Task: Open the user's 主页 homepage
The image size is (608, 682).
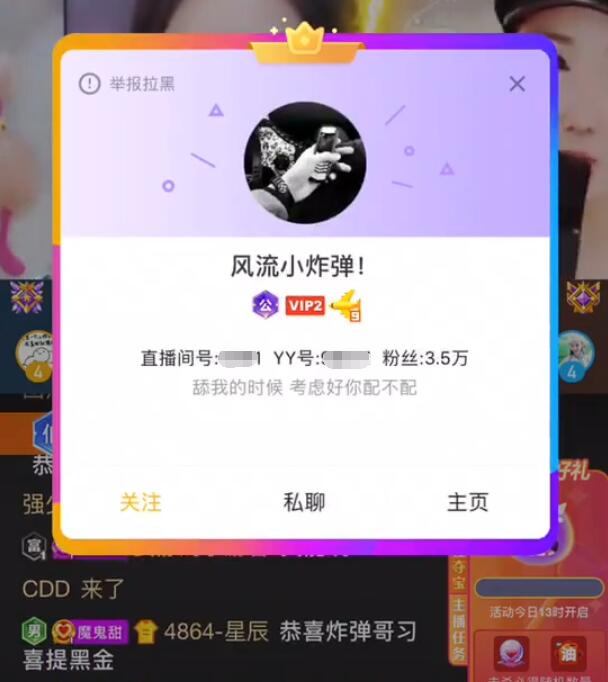Action: [x=467, y=502]
